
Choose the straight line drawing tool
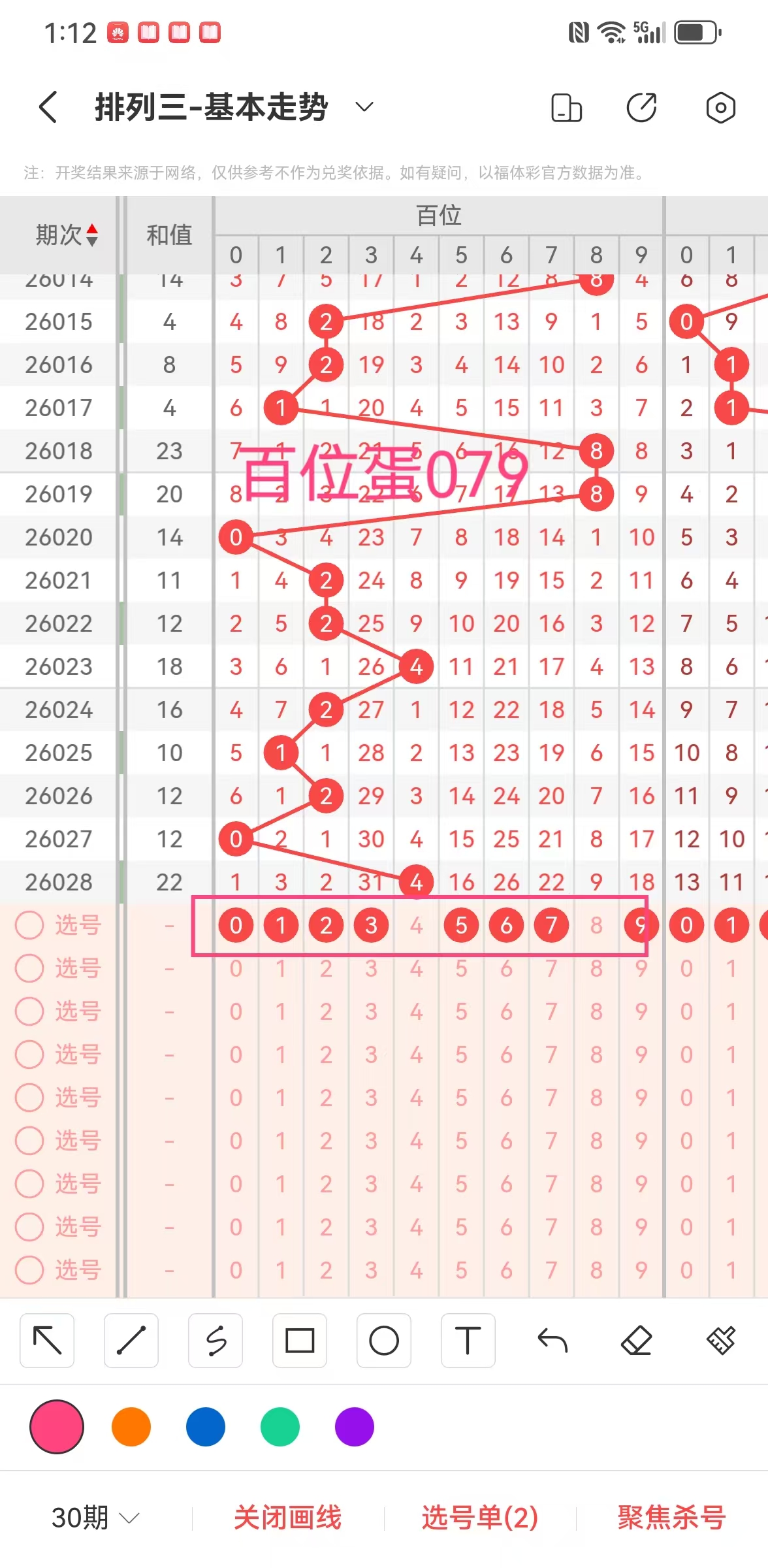click(131, 1341)
